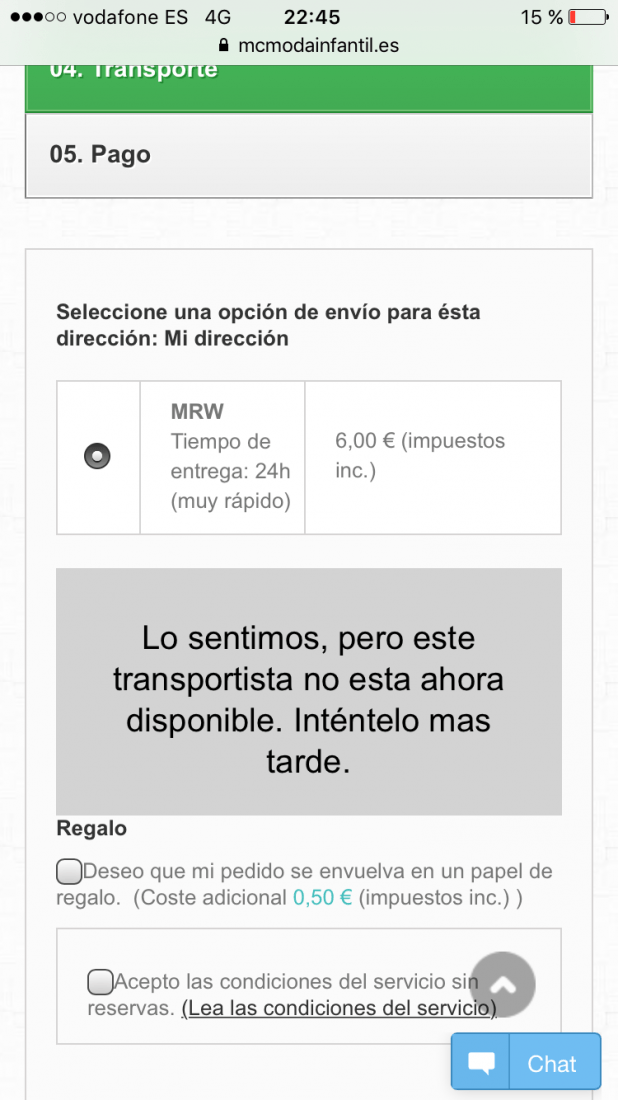Tap the scroll-to-top arrow button
Screen dimensions: 618x1100
click(x=502, y=985)
